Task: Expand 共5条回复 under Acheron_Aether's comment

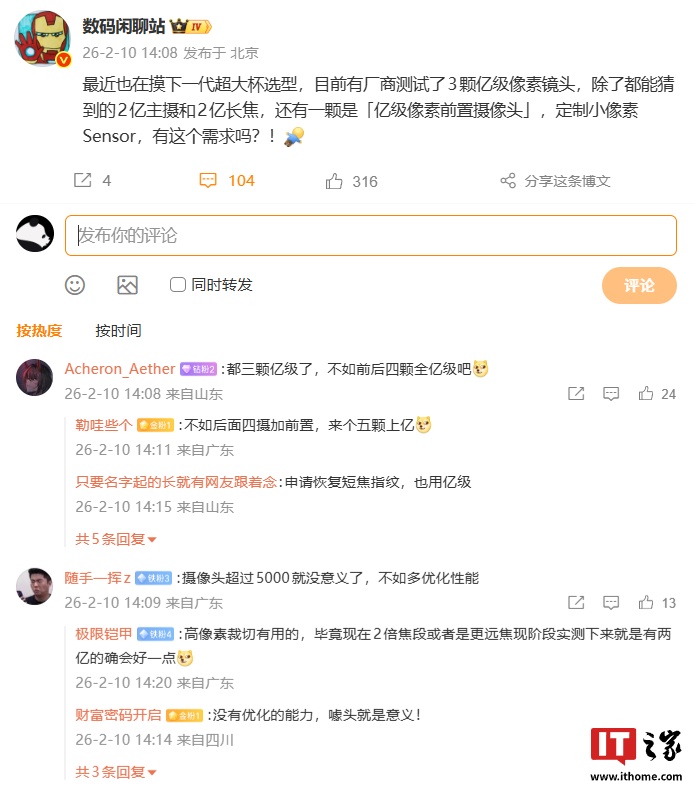Action: [x=116, y=539]
